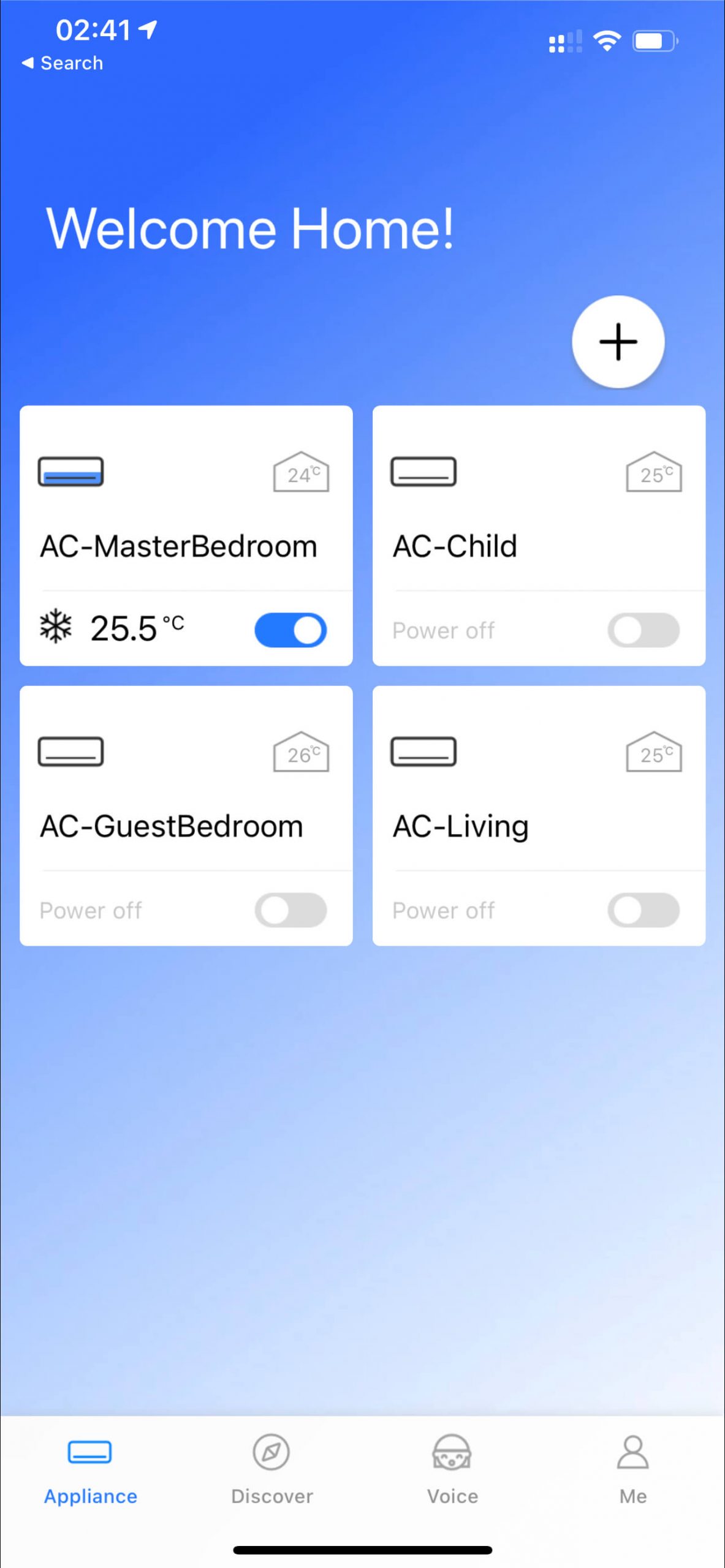Turn on AC-Child power switch
The image size is (725, 1568).
643,630
